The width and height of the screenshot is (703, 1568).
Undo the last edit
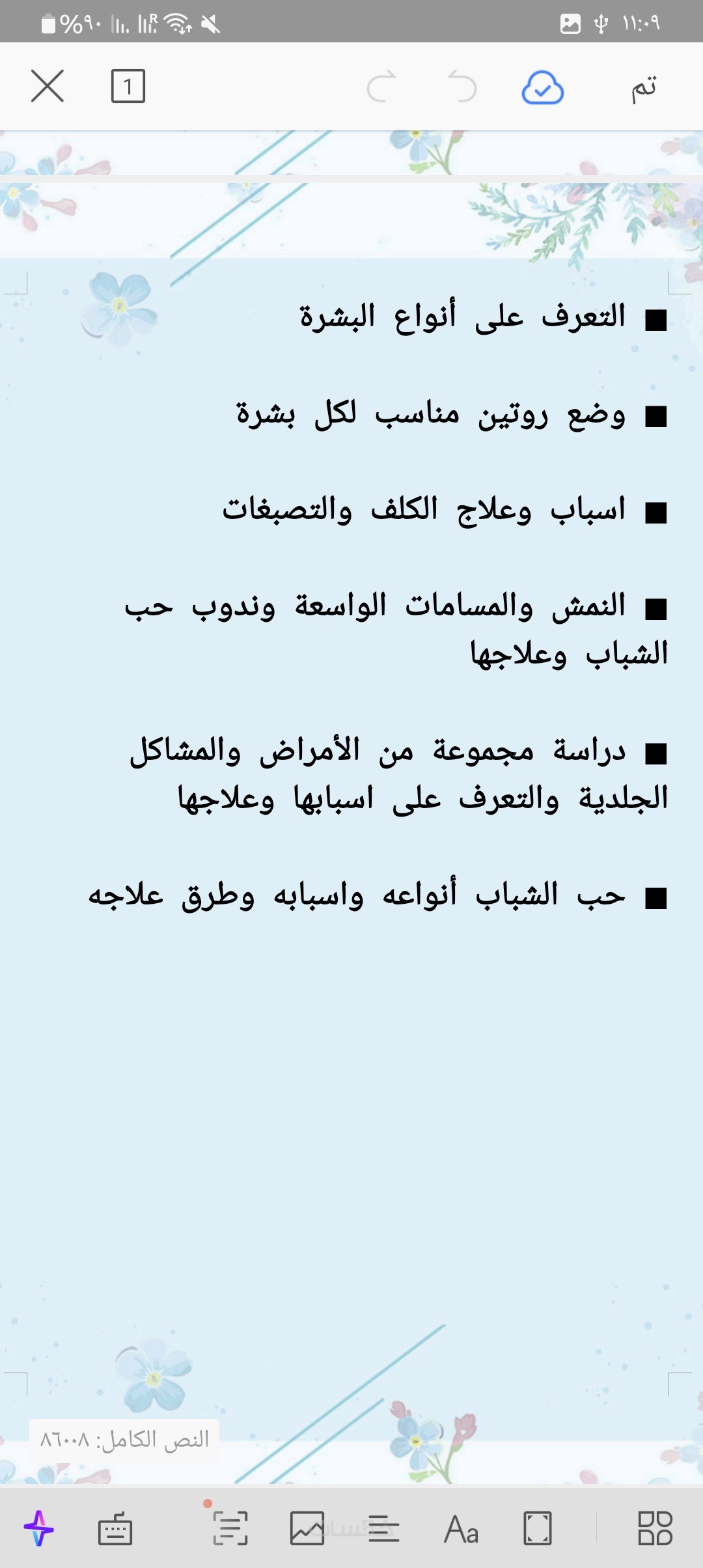(x=462, y=87)
